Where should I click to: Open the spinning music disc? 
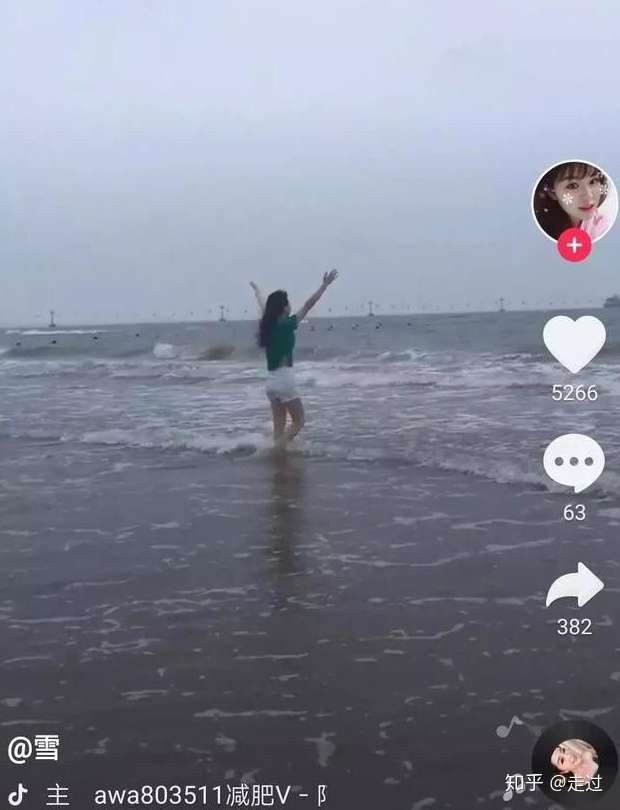point(574,762)
